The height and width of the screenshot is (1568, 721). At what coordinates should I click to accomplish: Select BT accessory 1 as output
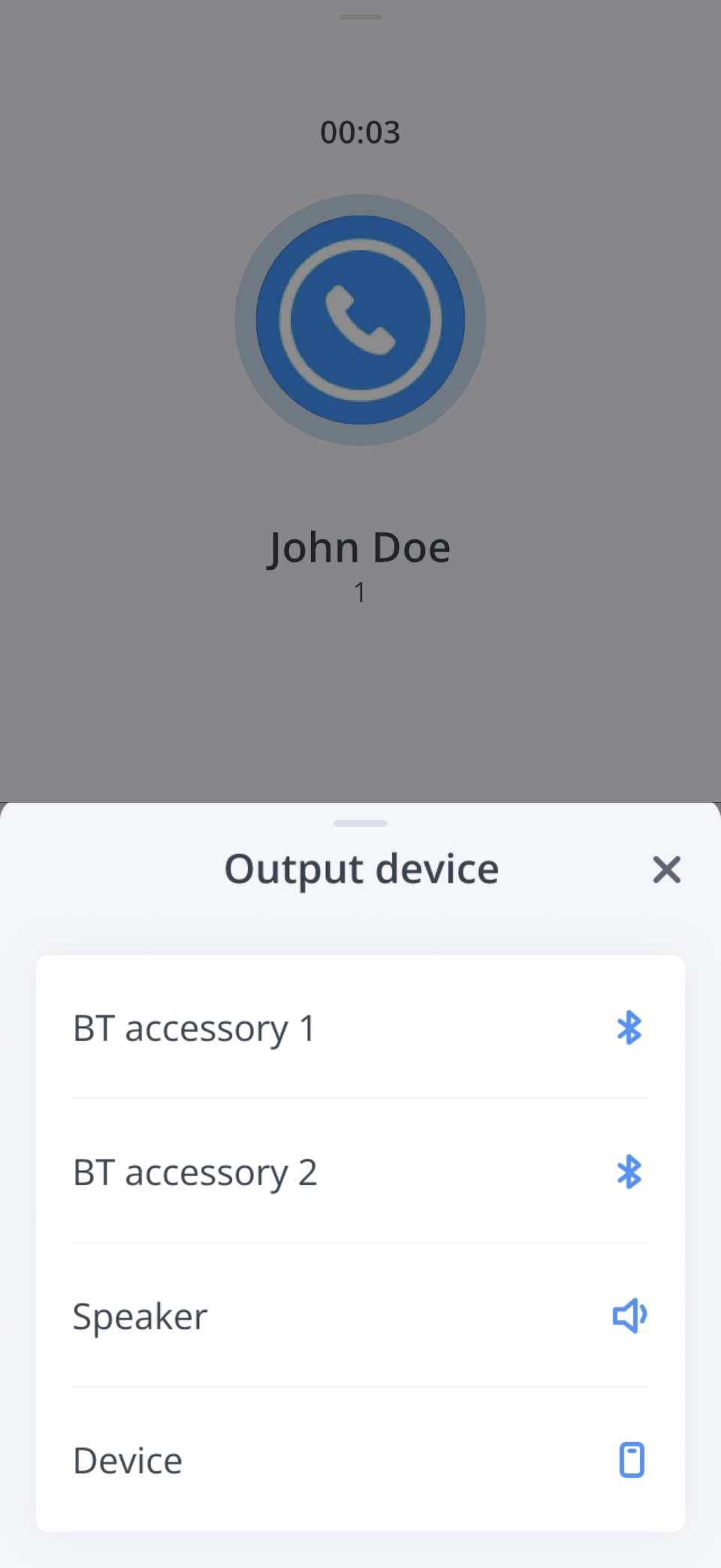coord(360,1028)
